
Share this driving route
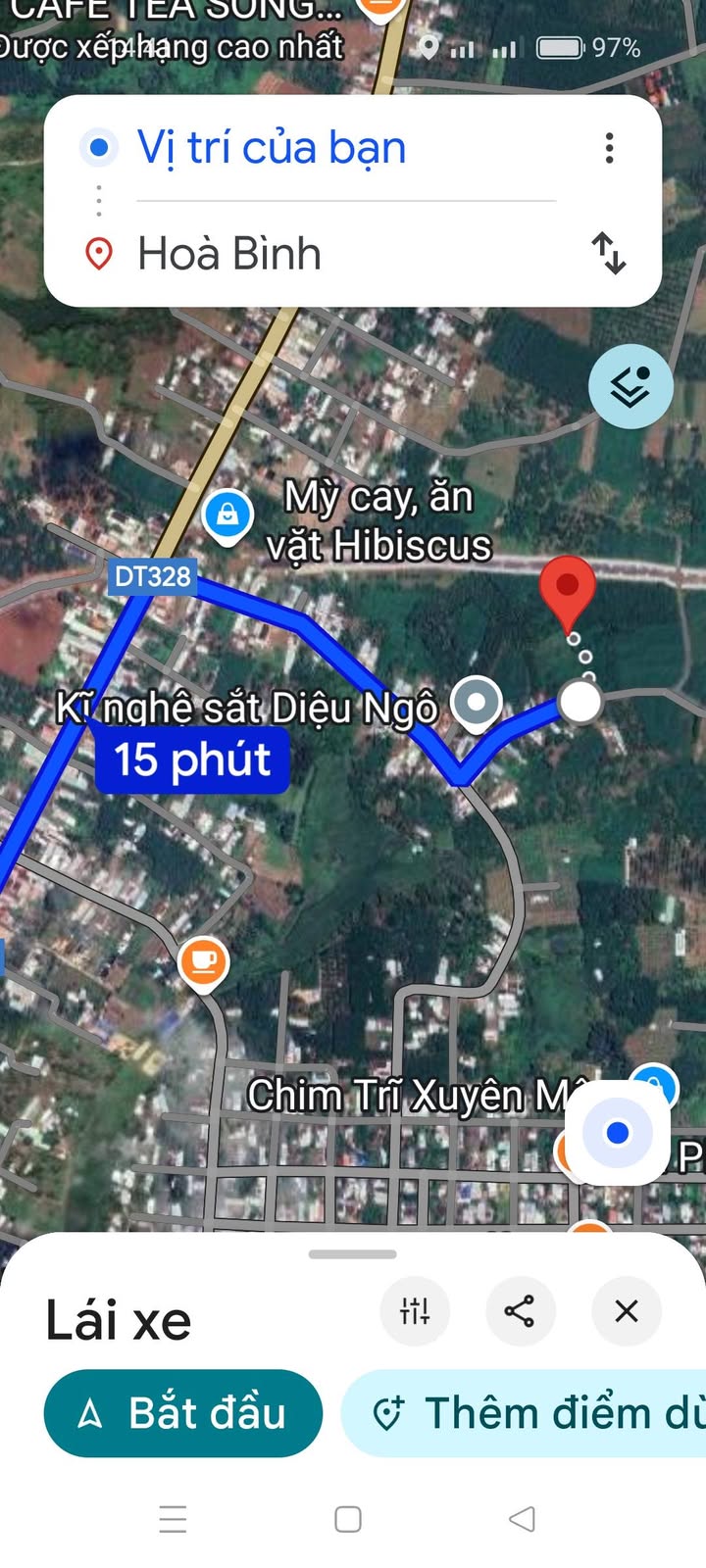point(520,1310)
